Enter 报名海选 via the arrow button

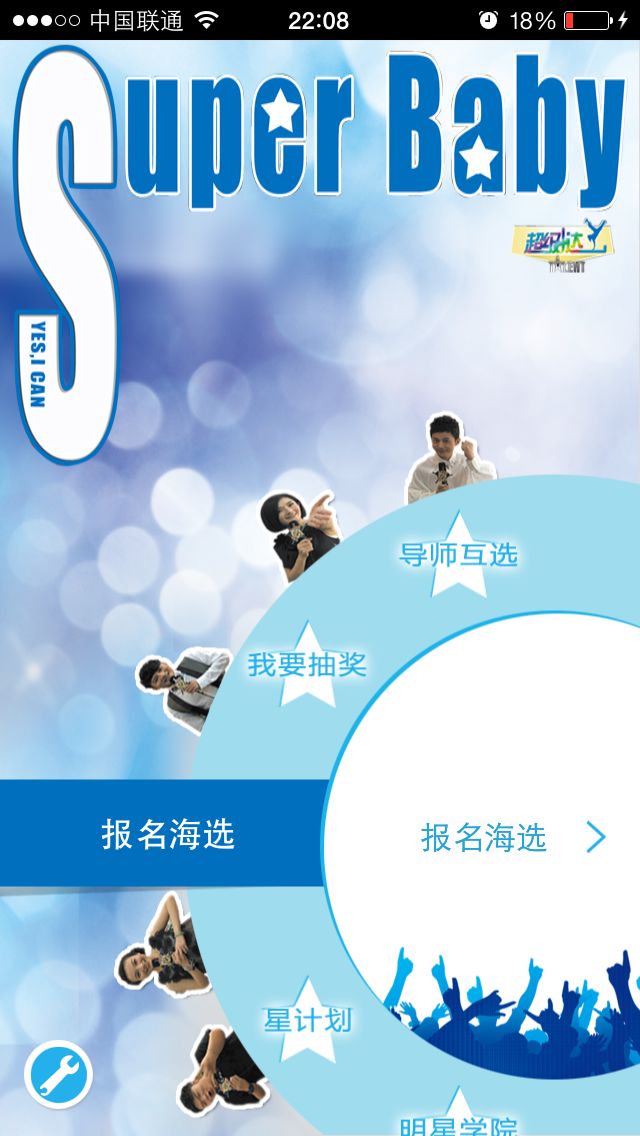(595, 837)
